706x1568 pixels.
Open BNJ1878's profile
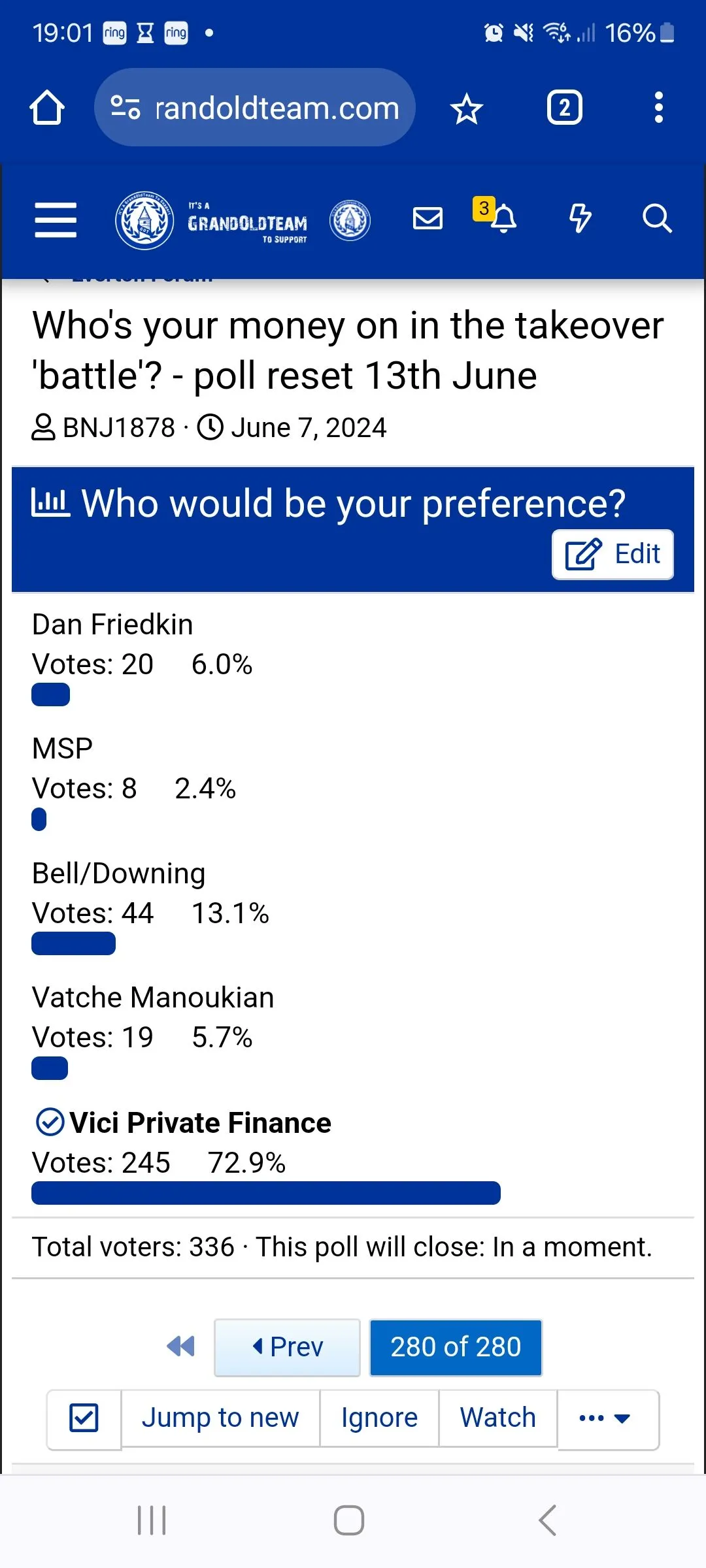tap(119, 428)
